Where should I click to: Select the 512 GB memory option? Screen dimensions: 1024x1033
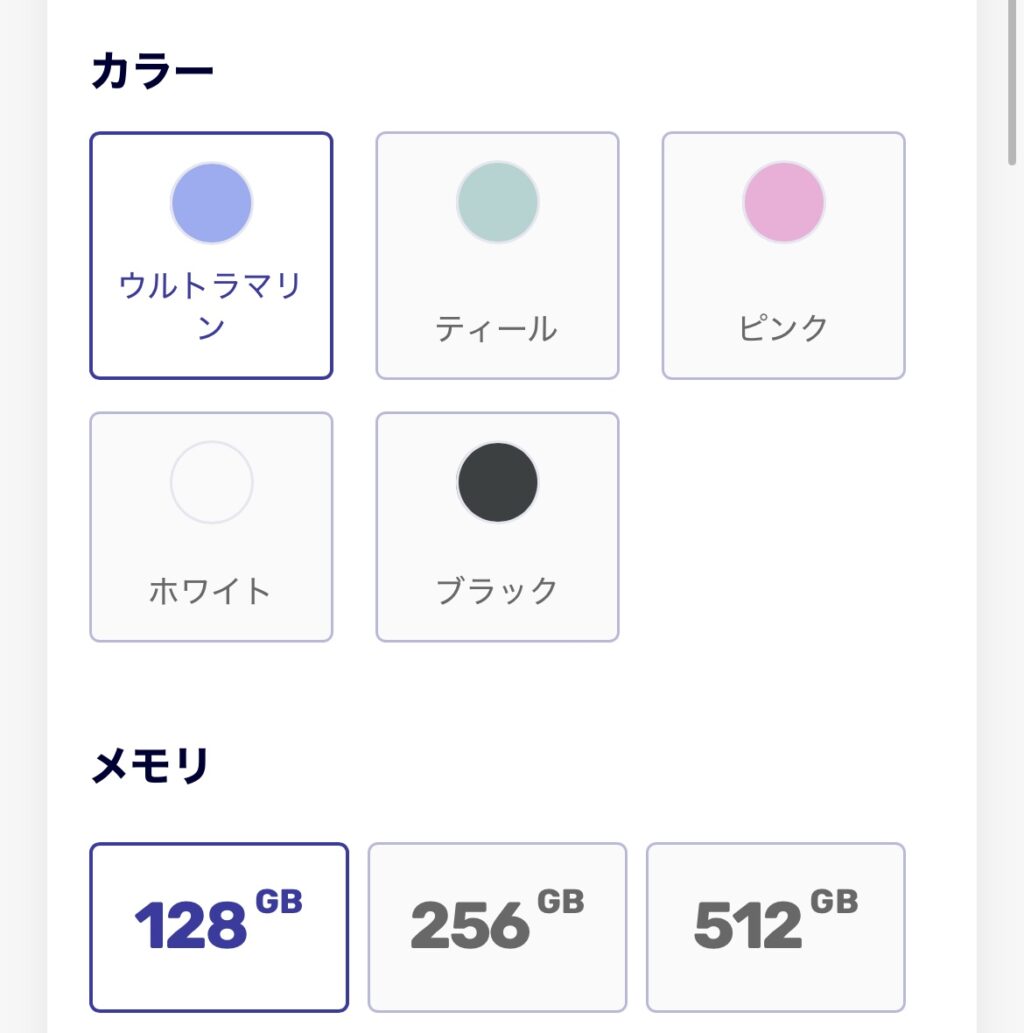tap(777, 925)
